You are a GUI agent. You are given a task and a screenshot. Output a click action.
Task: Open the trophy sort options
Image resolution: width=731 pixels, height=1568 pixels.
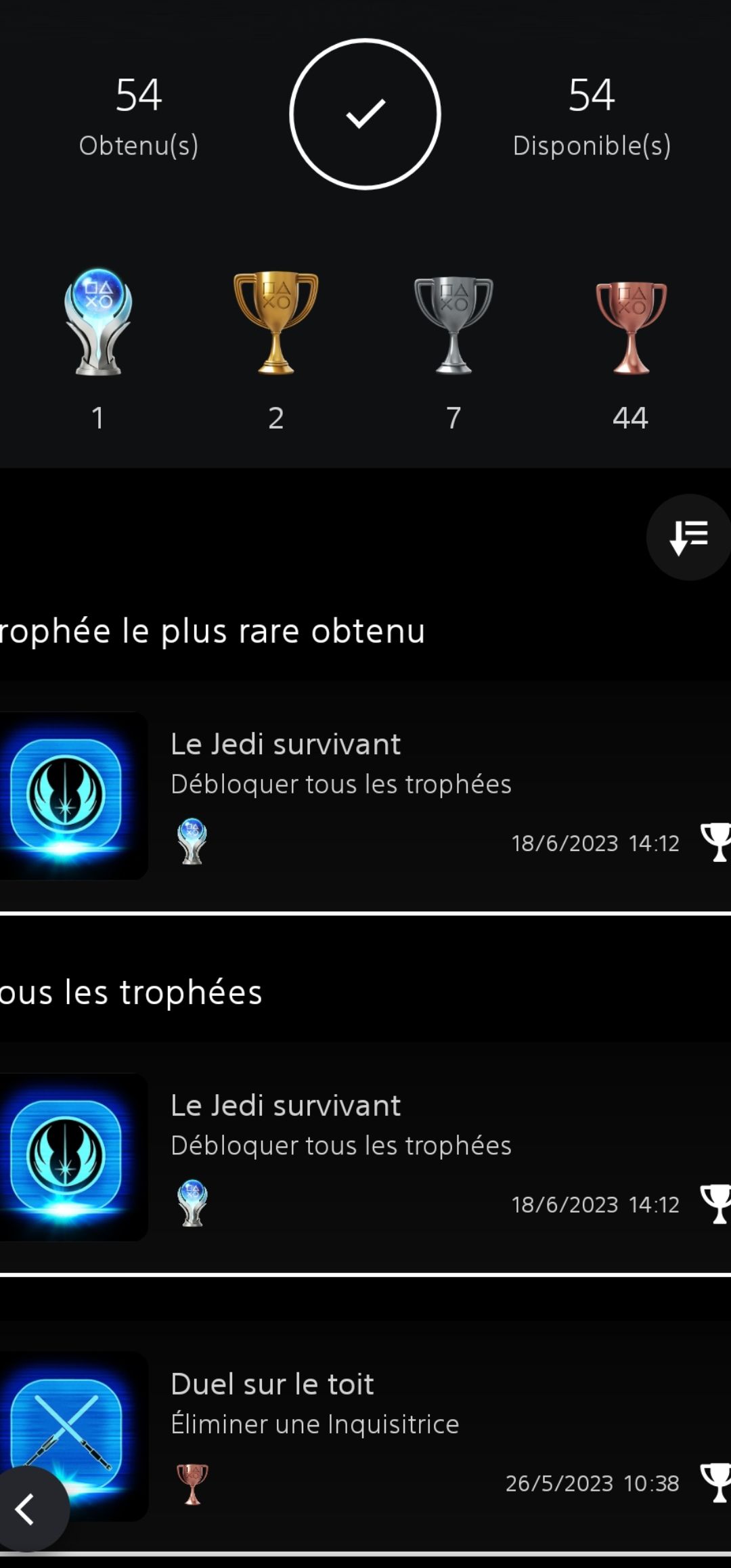[x=688, y=538]
